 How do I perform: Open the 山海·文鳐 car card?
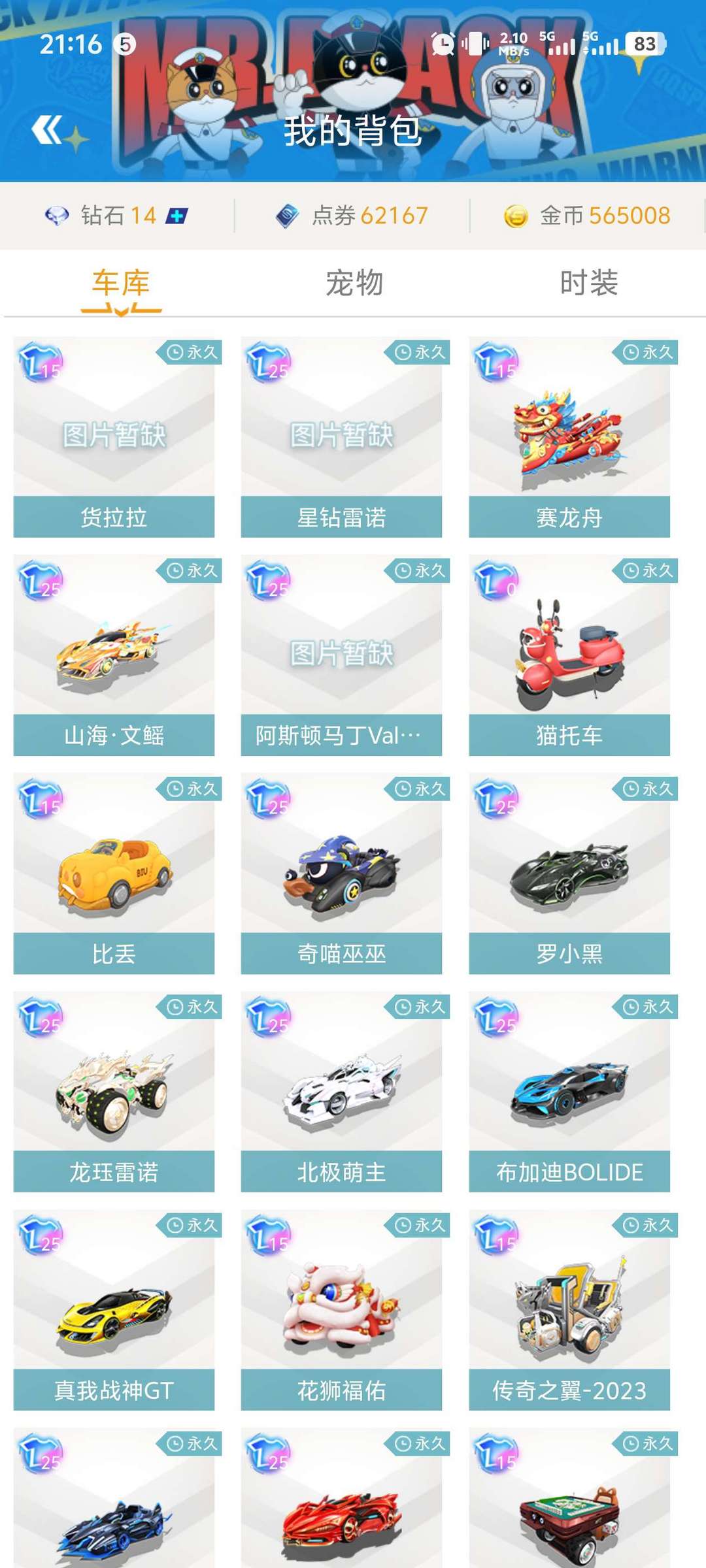tap(114, 655)
